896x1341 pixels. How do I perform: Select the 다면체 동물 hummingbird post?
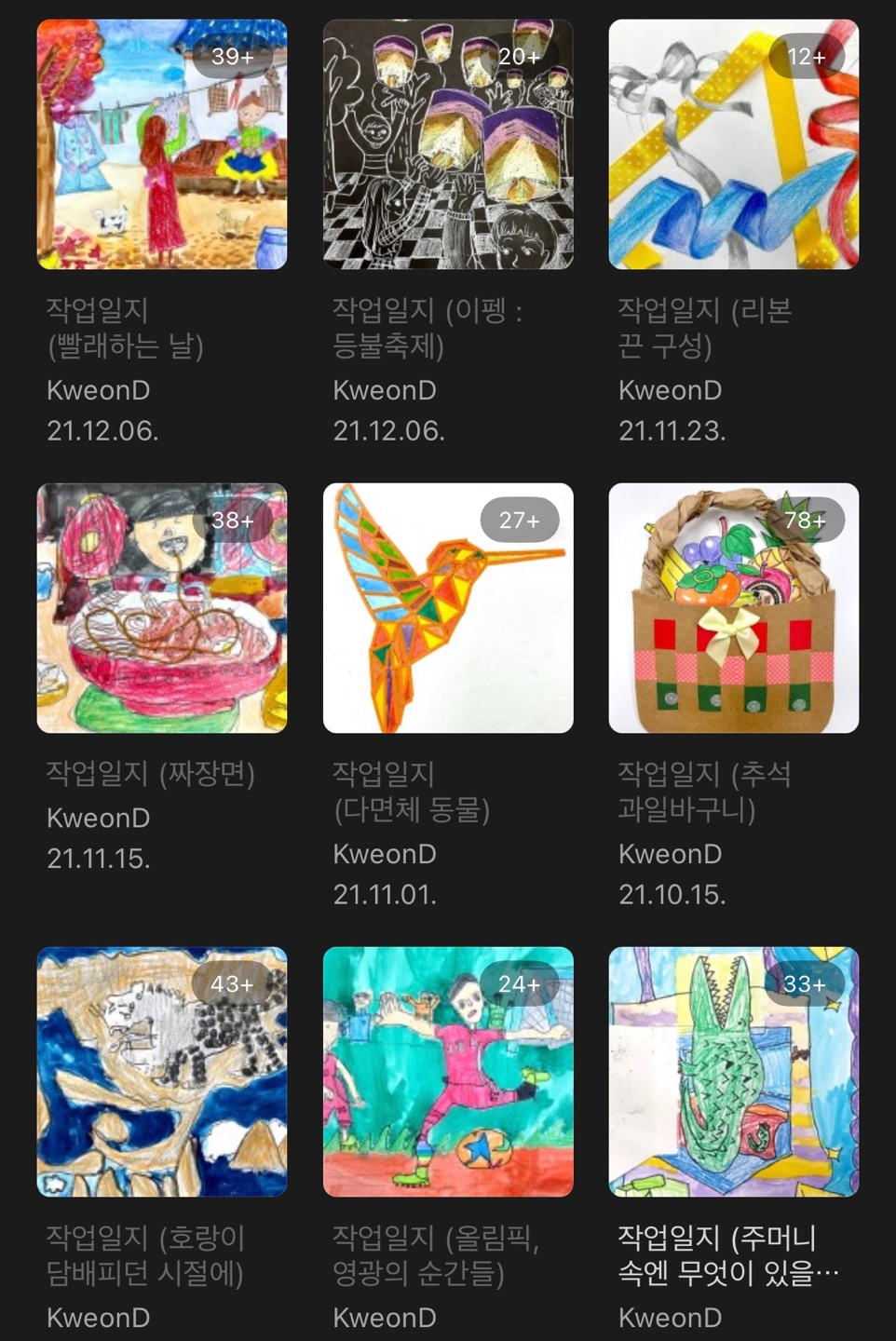coord(448,608)
